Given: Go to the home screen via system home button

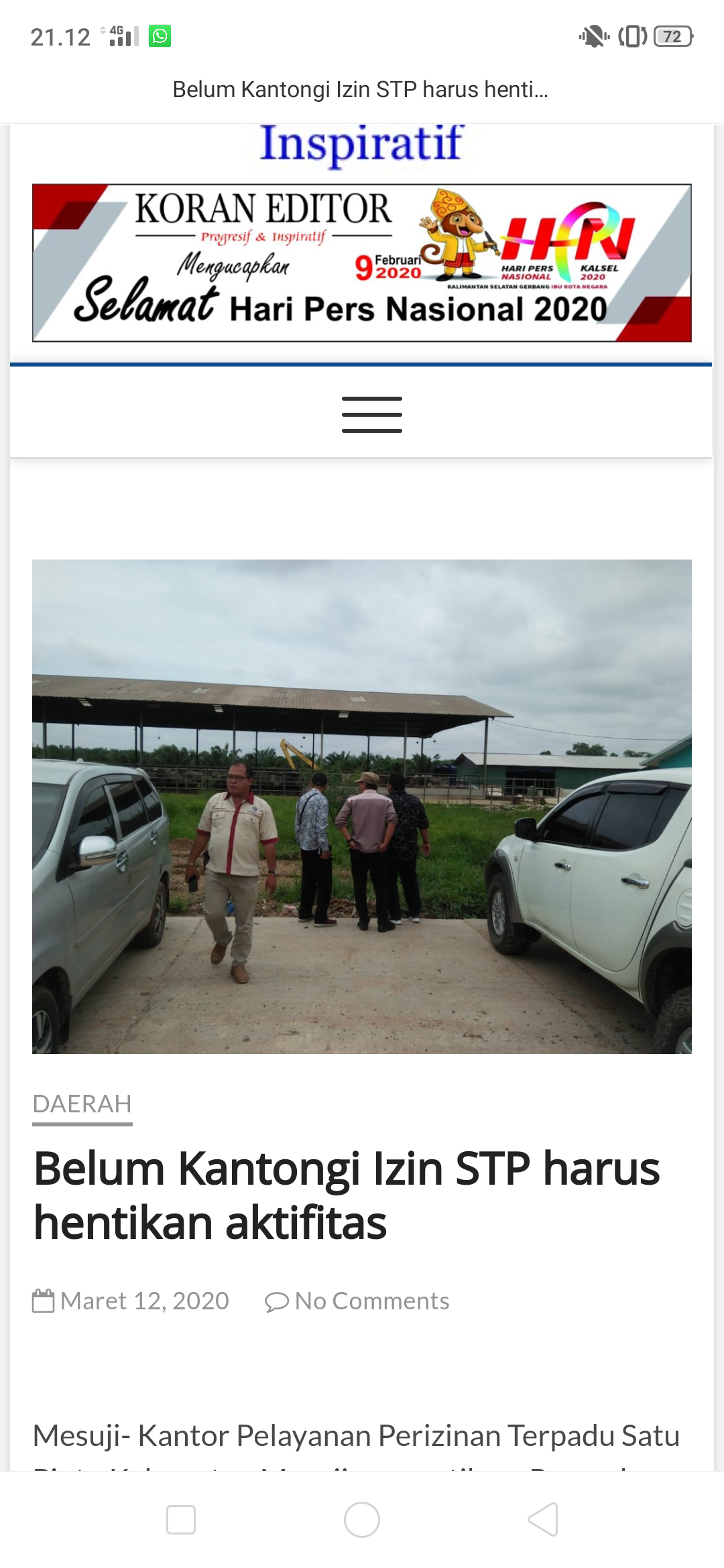Looking at the screenshot, I should [362, 1519].
